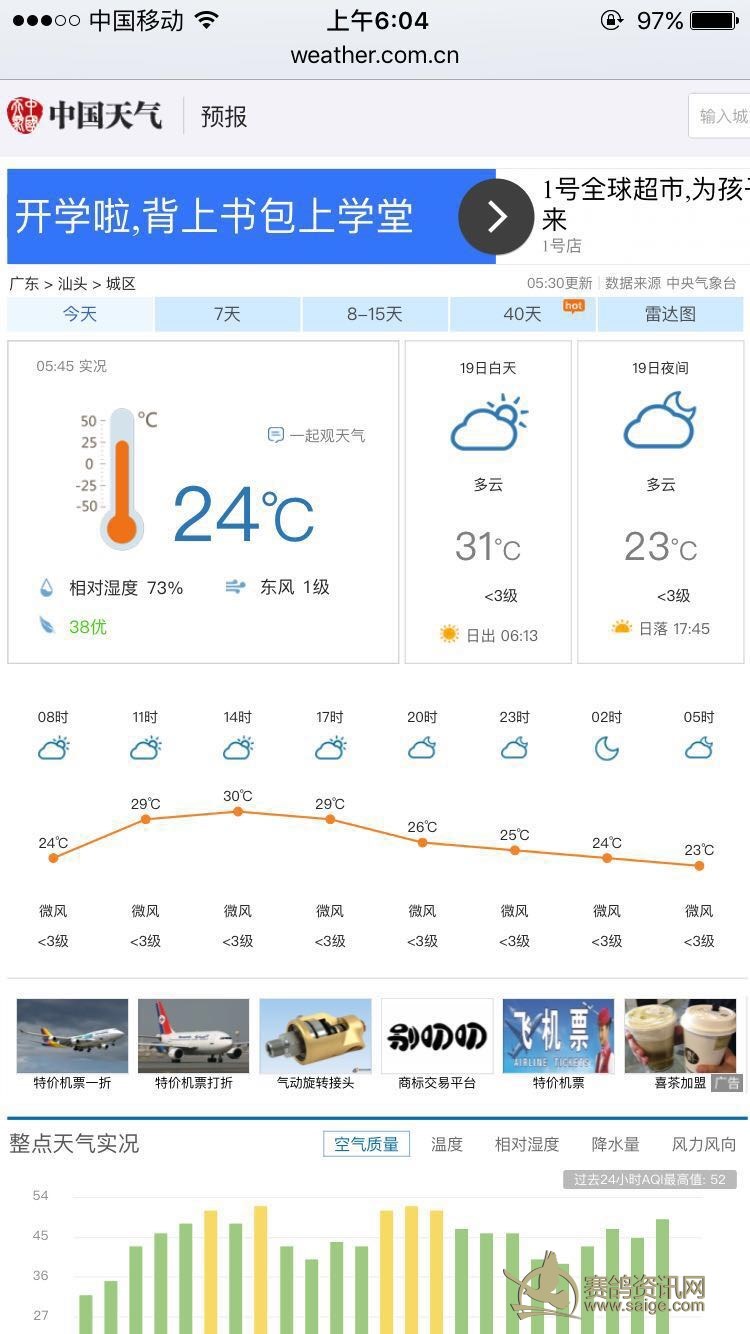This screenshot has height=1334, width=750.
Task: Open the 特价机票一折 ad thumbnail
Action: tap(72, 1037)
